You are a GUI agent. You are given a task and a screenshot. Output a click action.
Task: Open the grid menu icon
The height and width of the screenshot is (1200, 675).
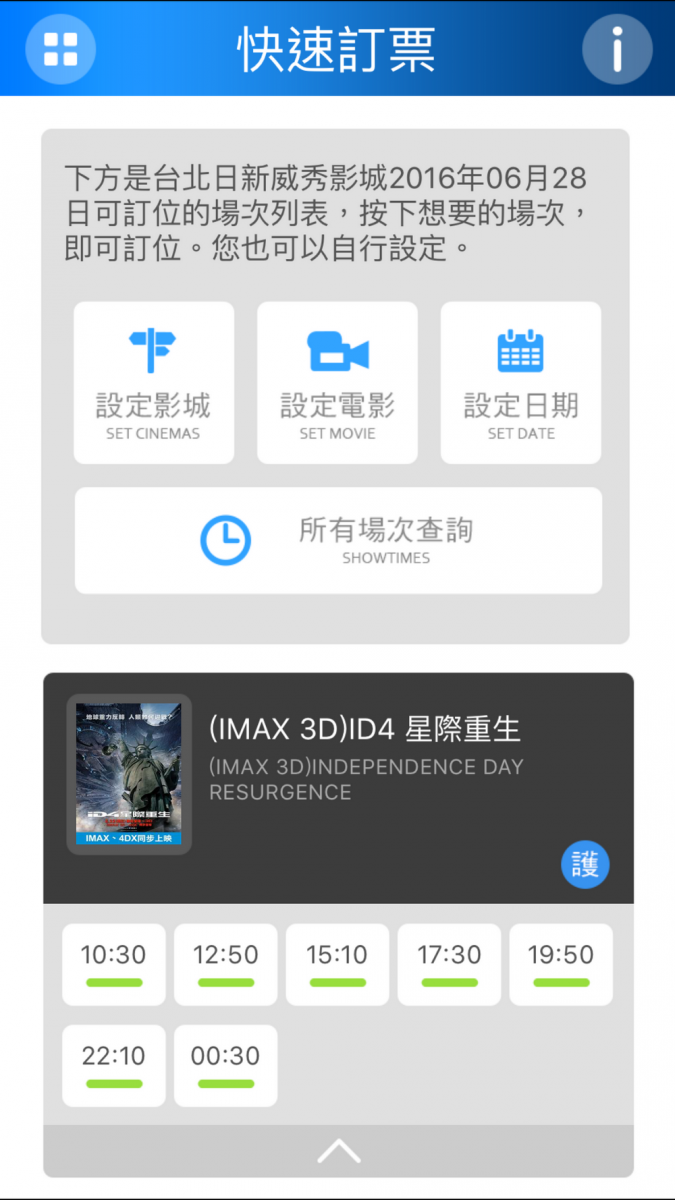pos(60,48)
